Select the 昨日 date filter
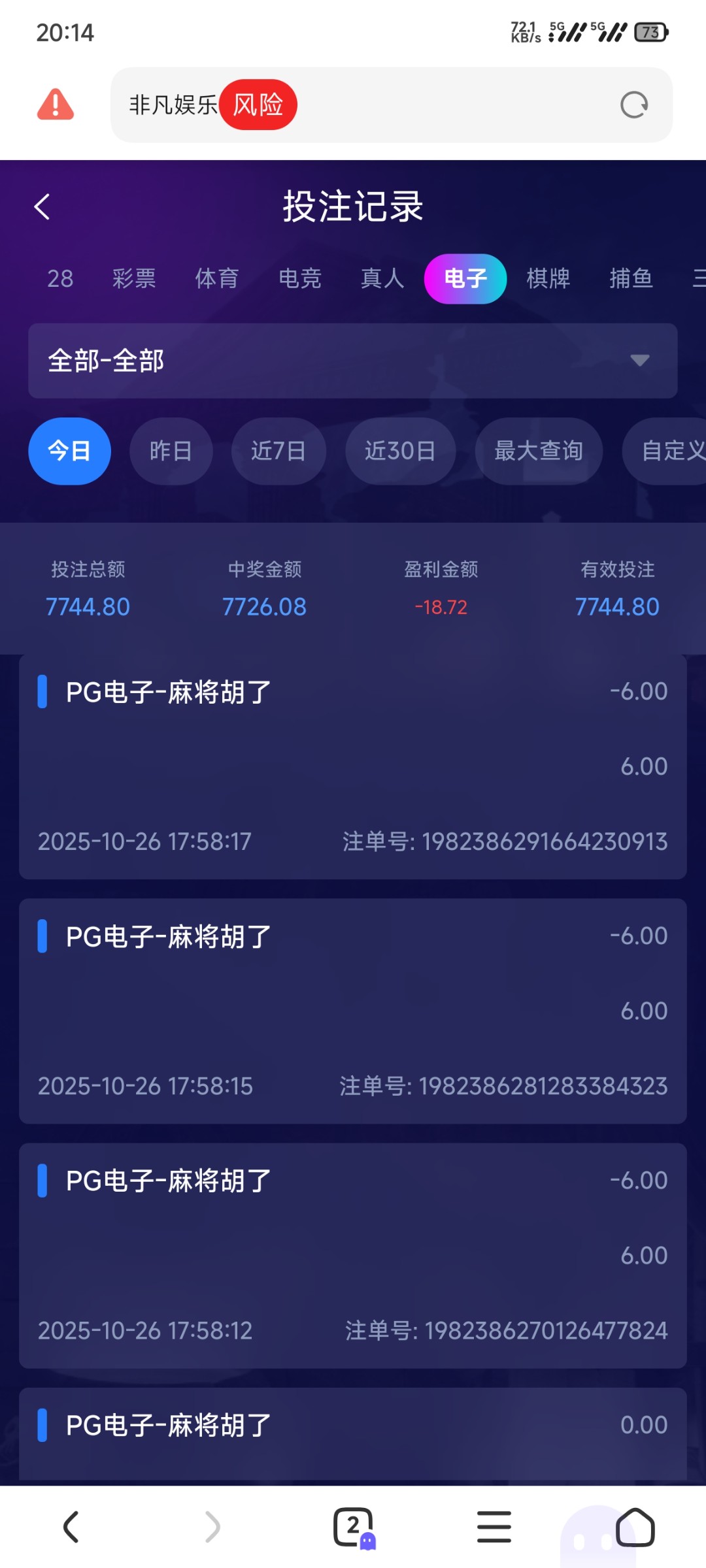This screenshot has width=706, height=1568. coord(171,451)
